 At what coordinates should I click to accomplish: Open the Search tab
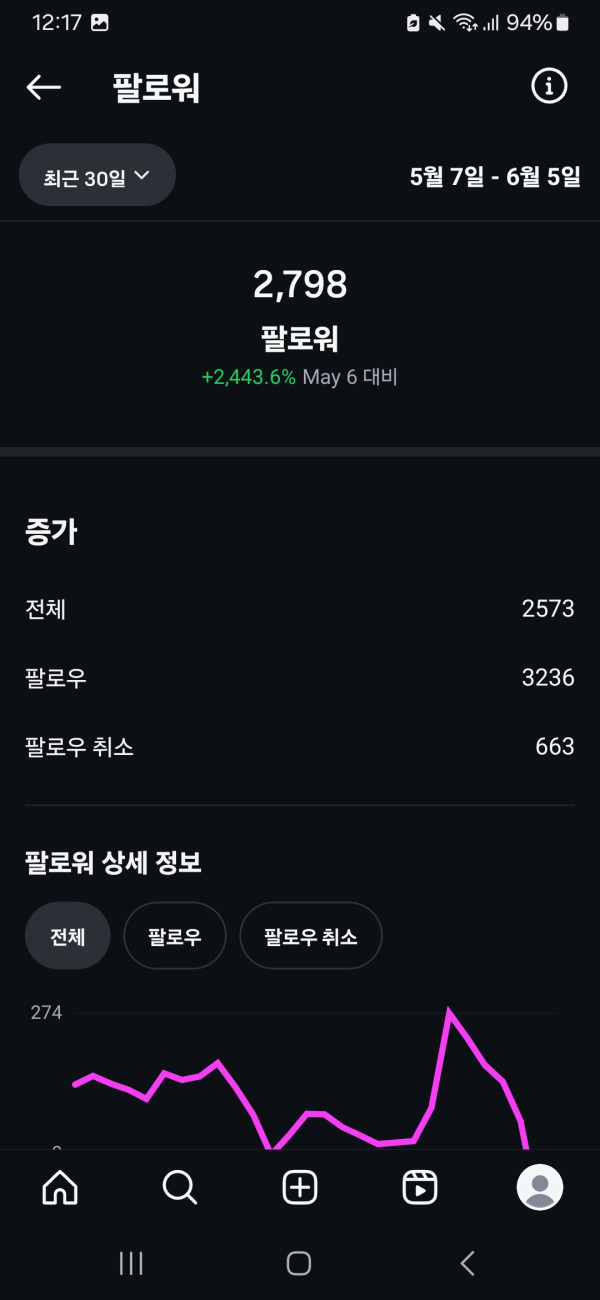180,1187
